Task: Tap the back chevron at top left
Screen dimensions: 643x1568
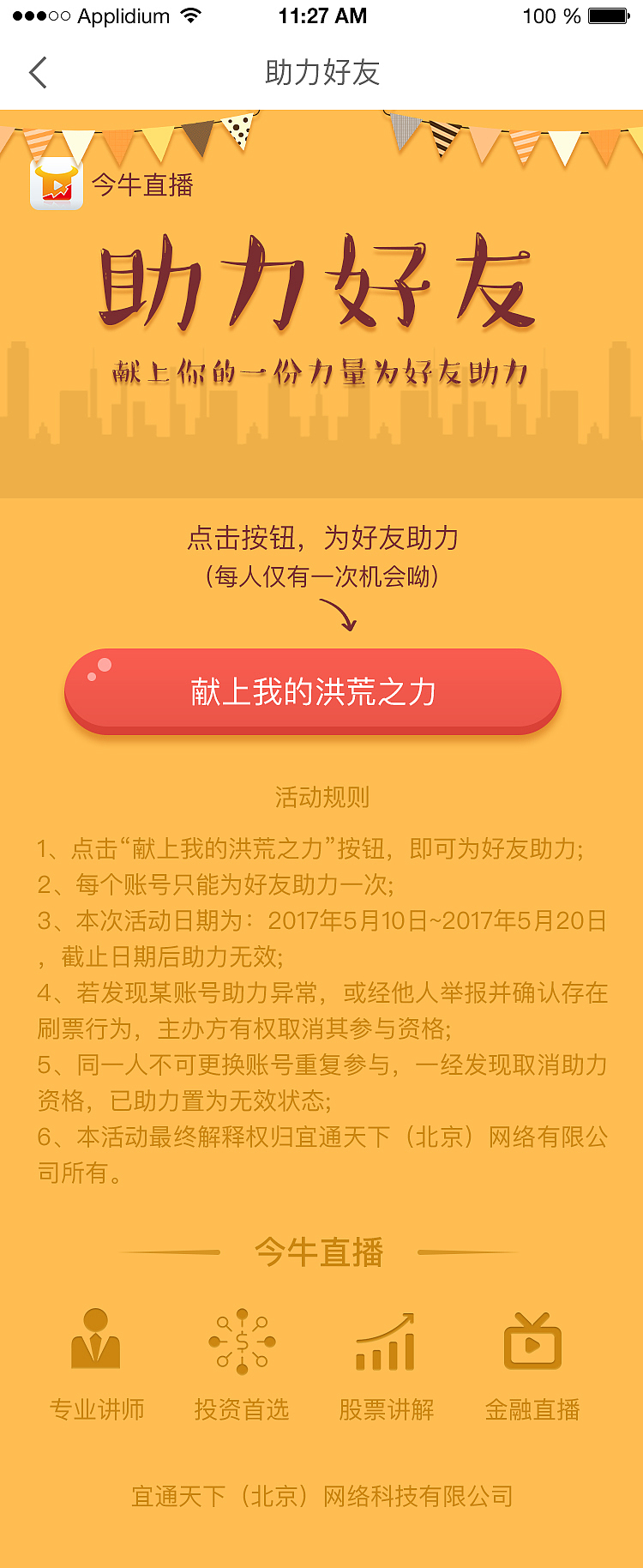Action: pos(36,73)
